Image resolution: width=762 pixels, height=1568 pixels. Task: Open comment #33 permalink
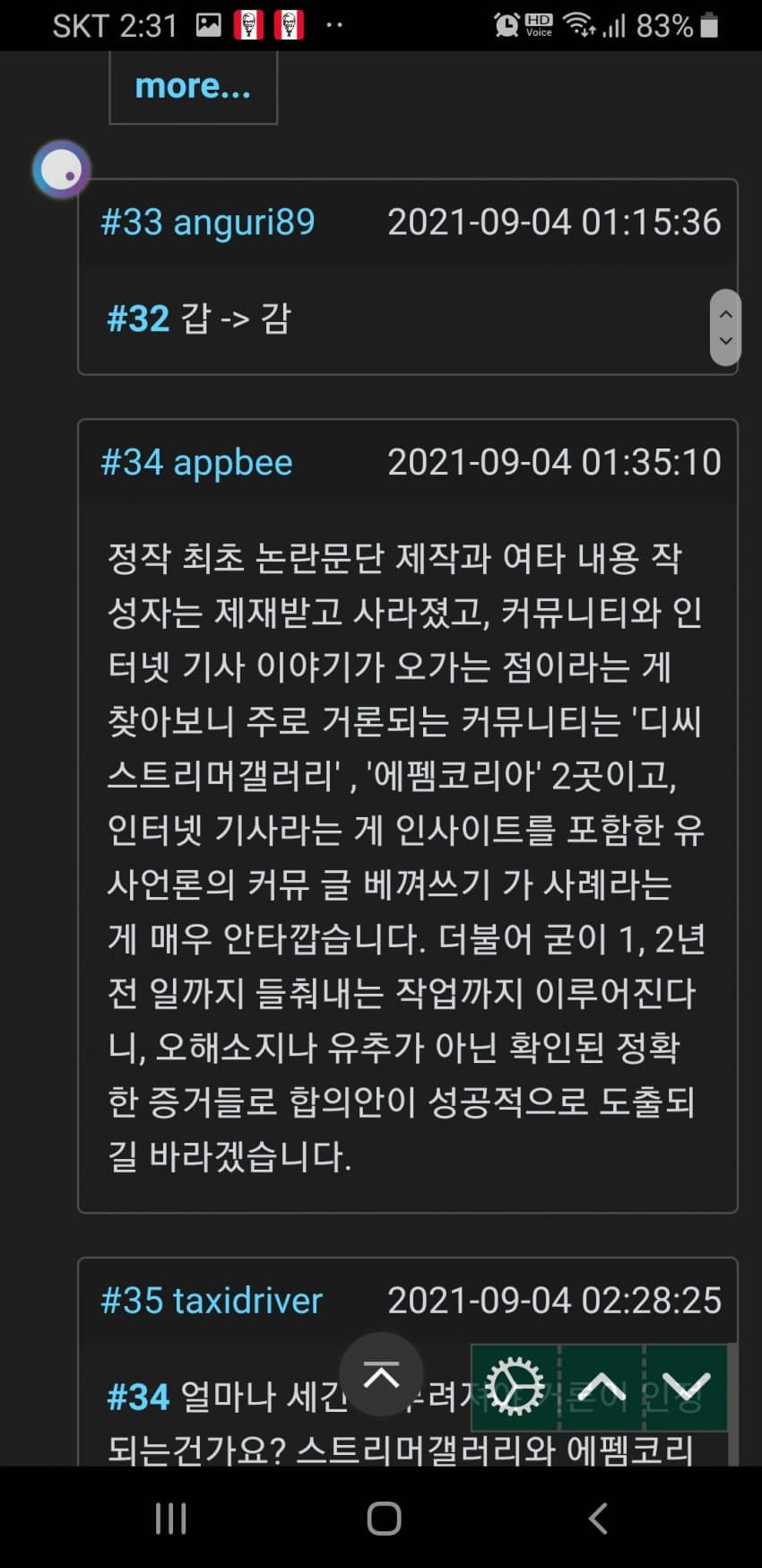click(131, 222)
